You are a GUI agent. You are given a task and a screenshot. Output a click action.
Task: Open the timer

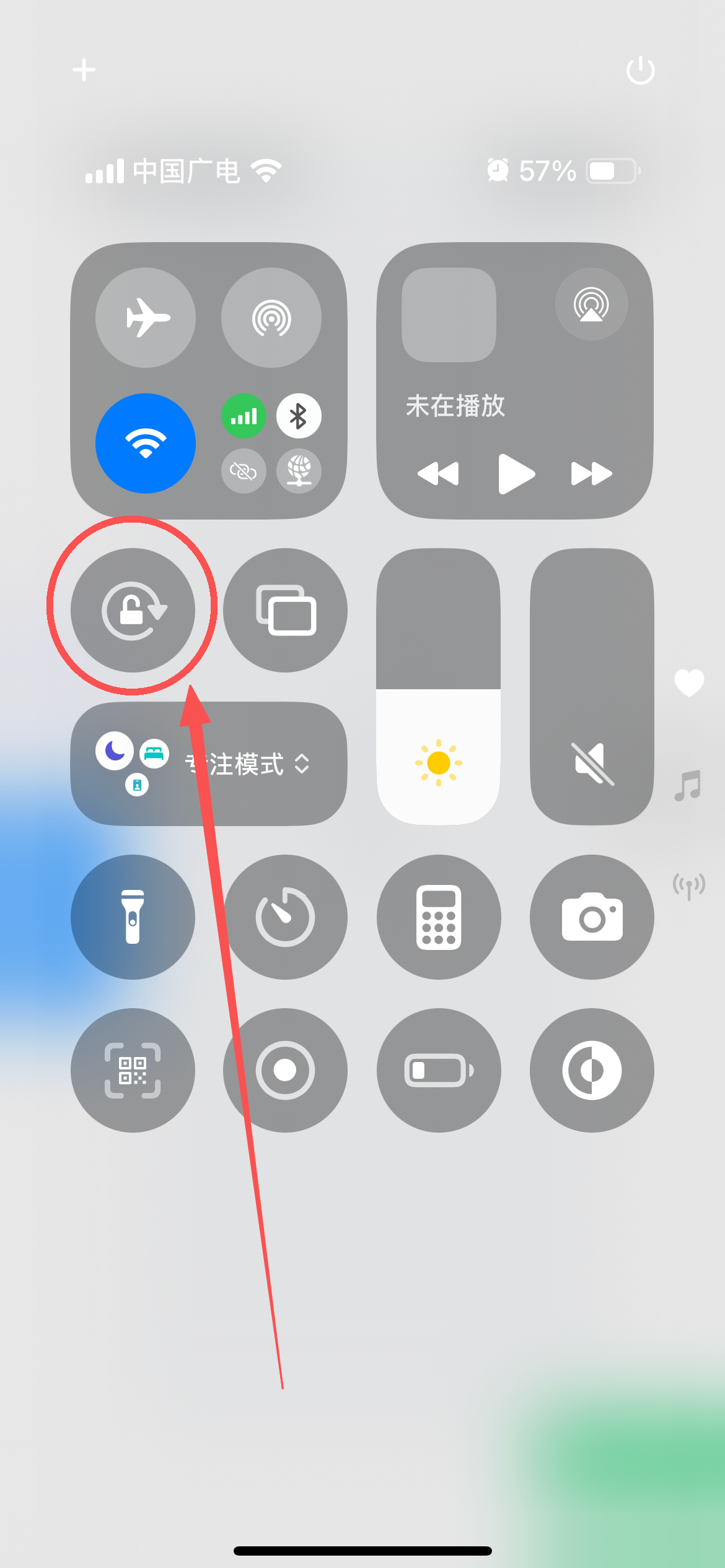[286, 917]
